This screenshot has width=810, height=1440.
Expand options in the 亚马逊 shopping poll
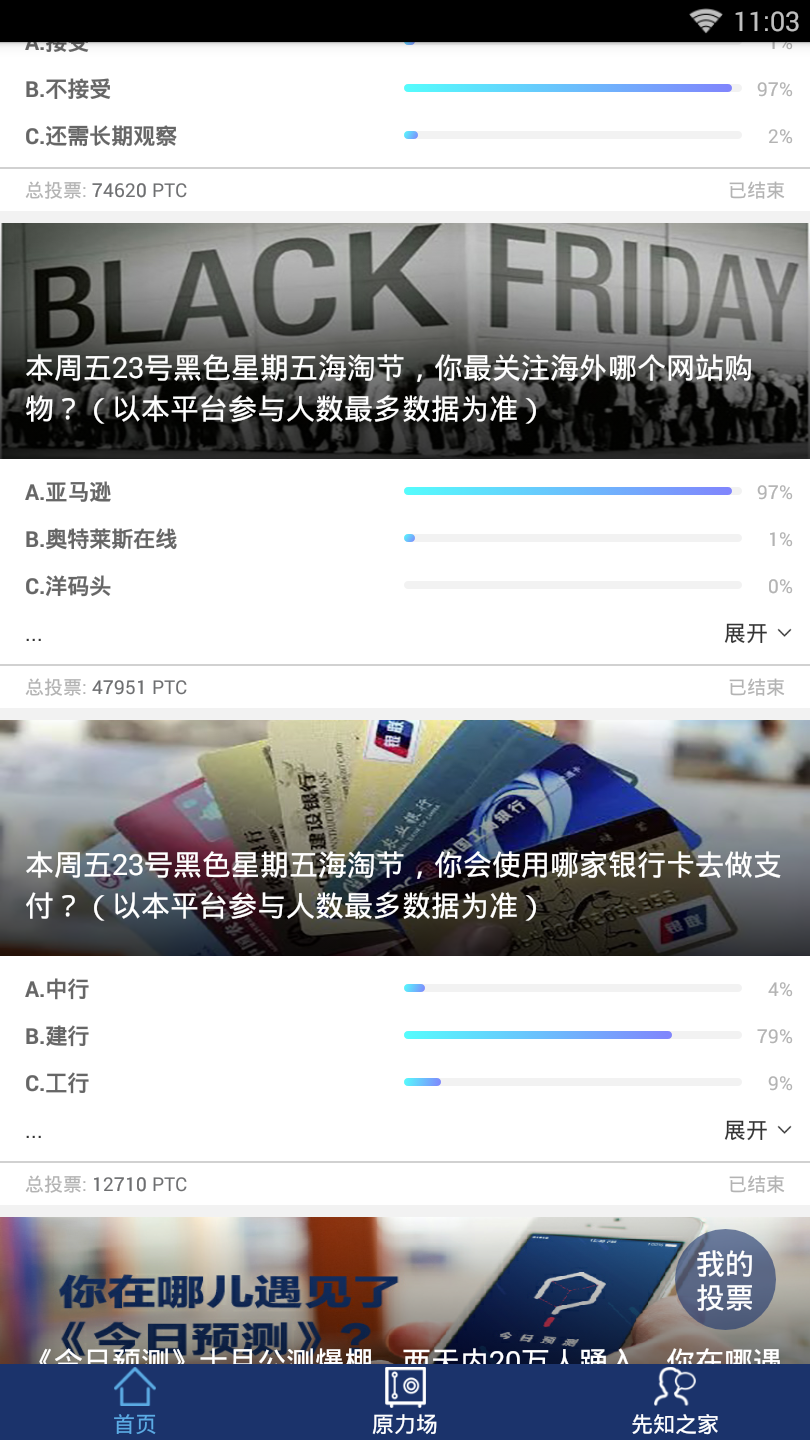[x=757, y=633]
